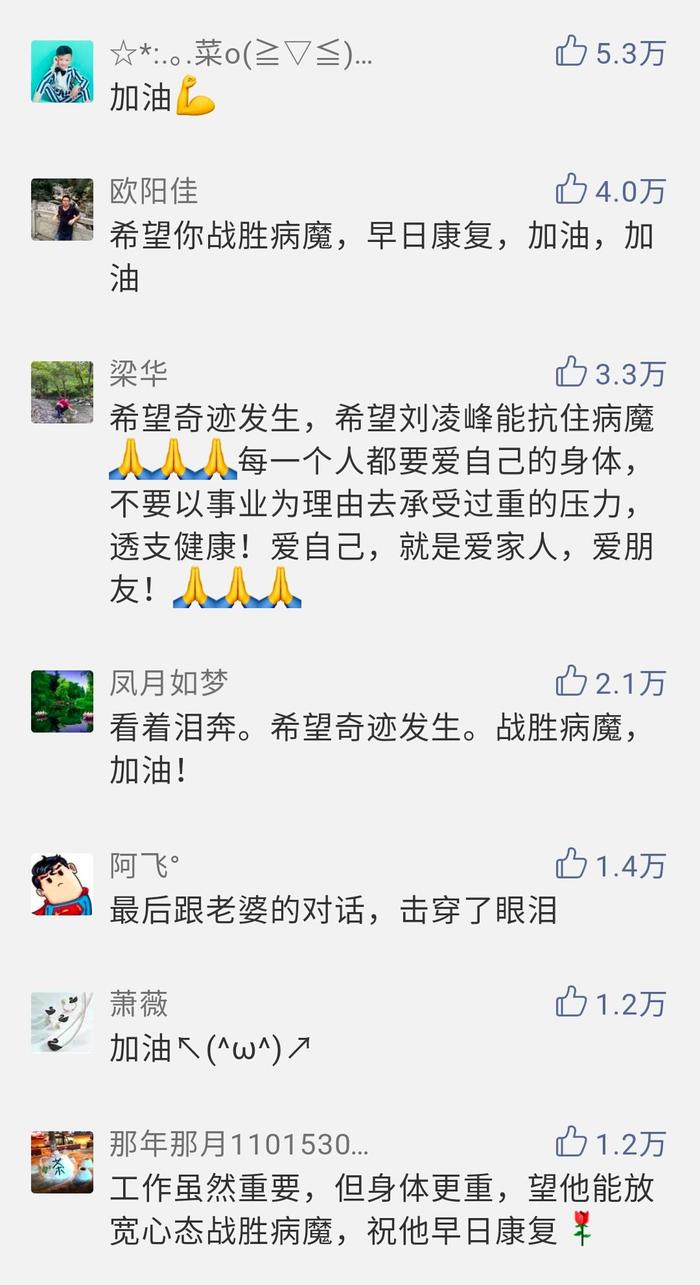Like 梁华's comment
Viewport: 700px width, 1285px height.
click(x=572, y=372)
